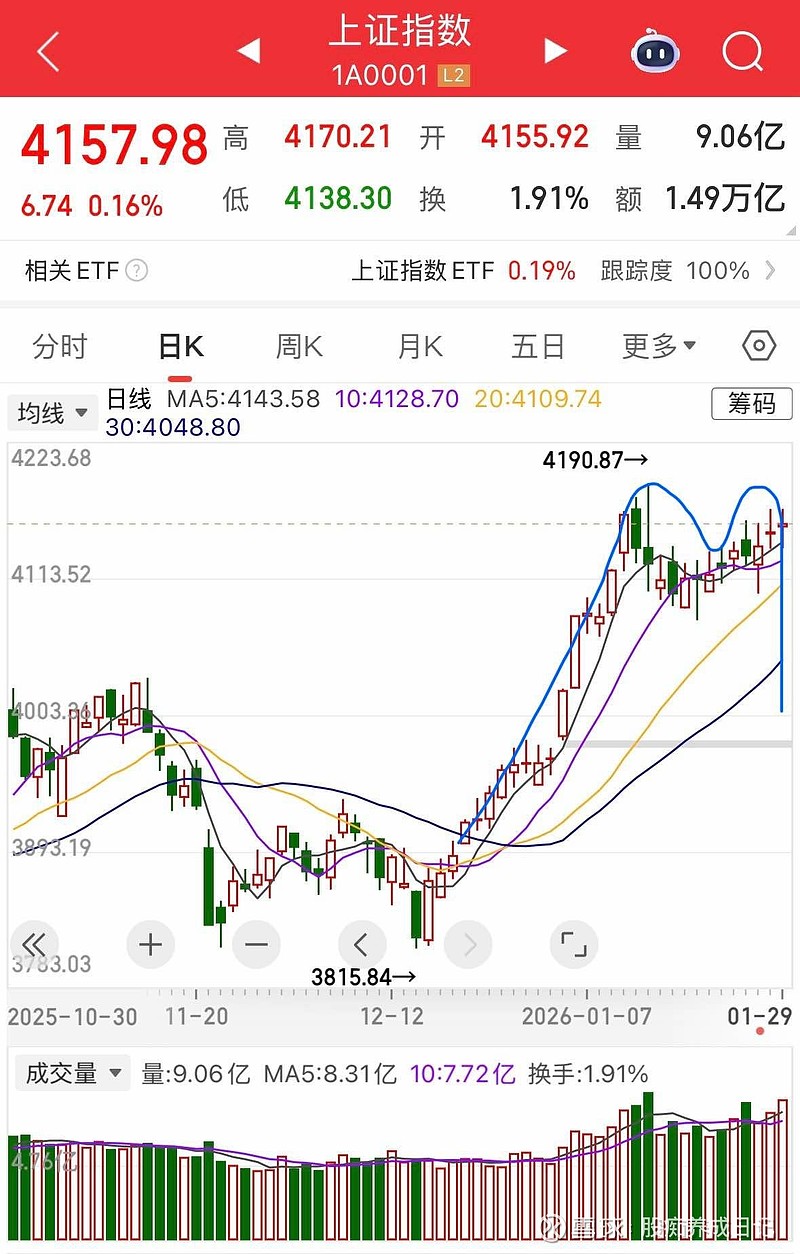The image size is (800, 1254).
Task: Open the 相关ETF details link
Action: [x=70, y=271]
